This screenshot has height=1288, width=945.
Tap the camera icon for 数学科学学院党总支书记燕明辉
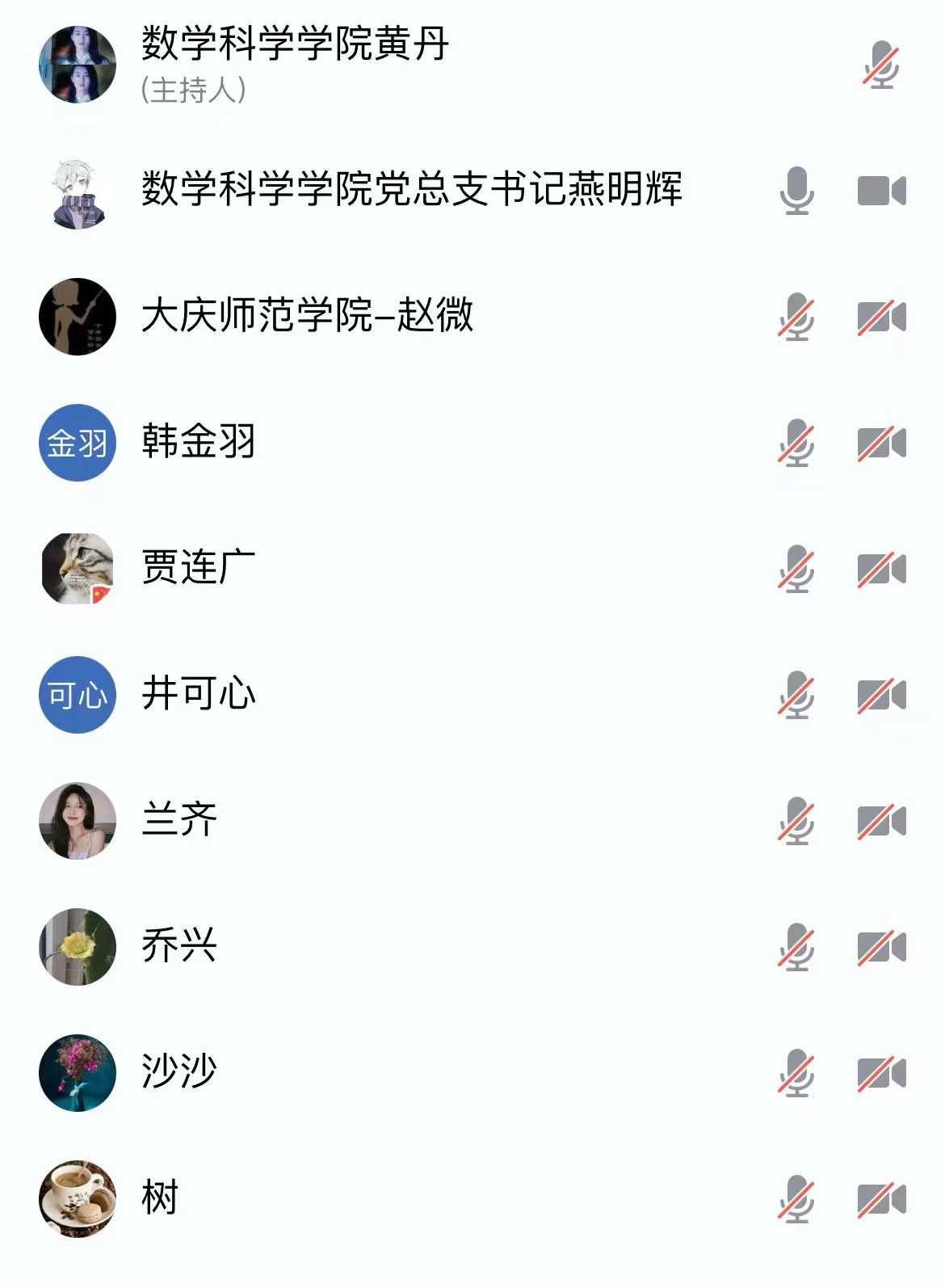click(x=881, y=191)
